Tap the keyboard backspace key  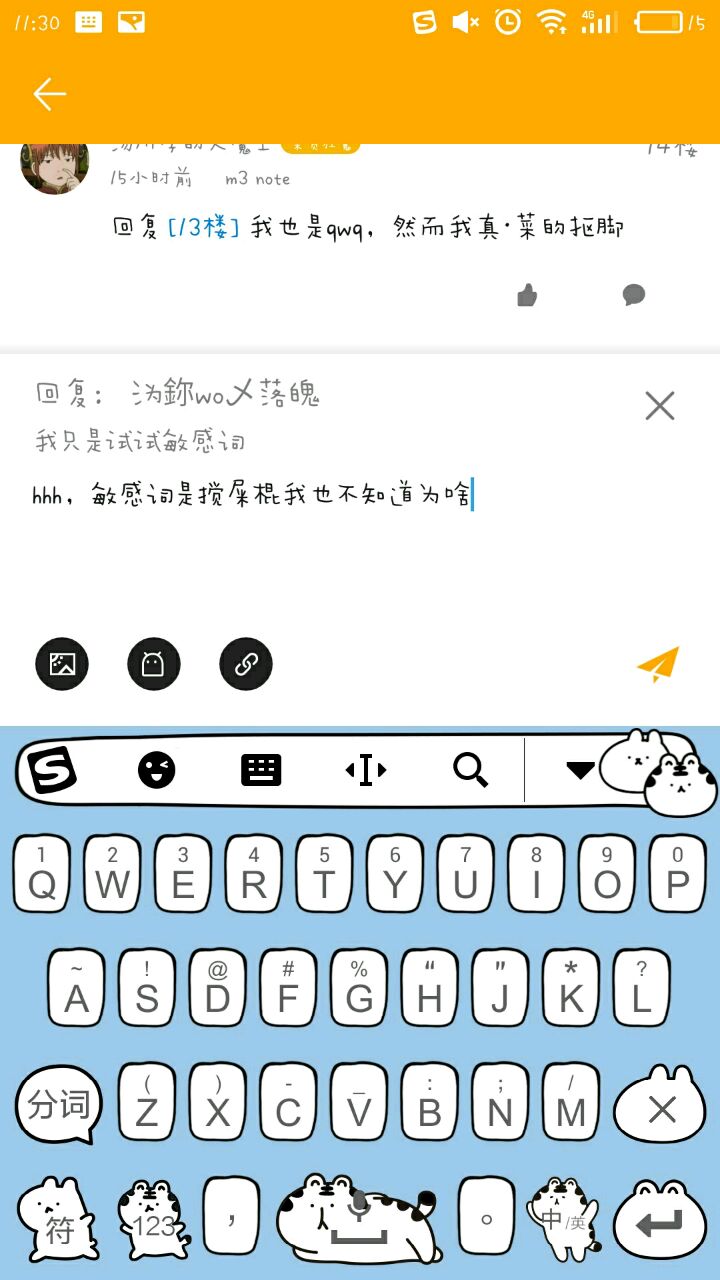(660, 1108)
